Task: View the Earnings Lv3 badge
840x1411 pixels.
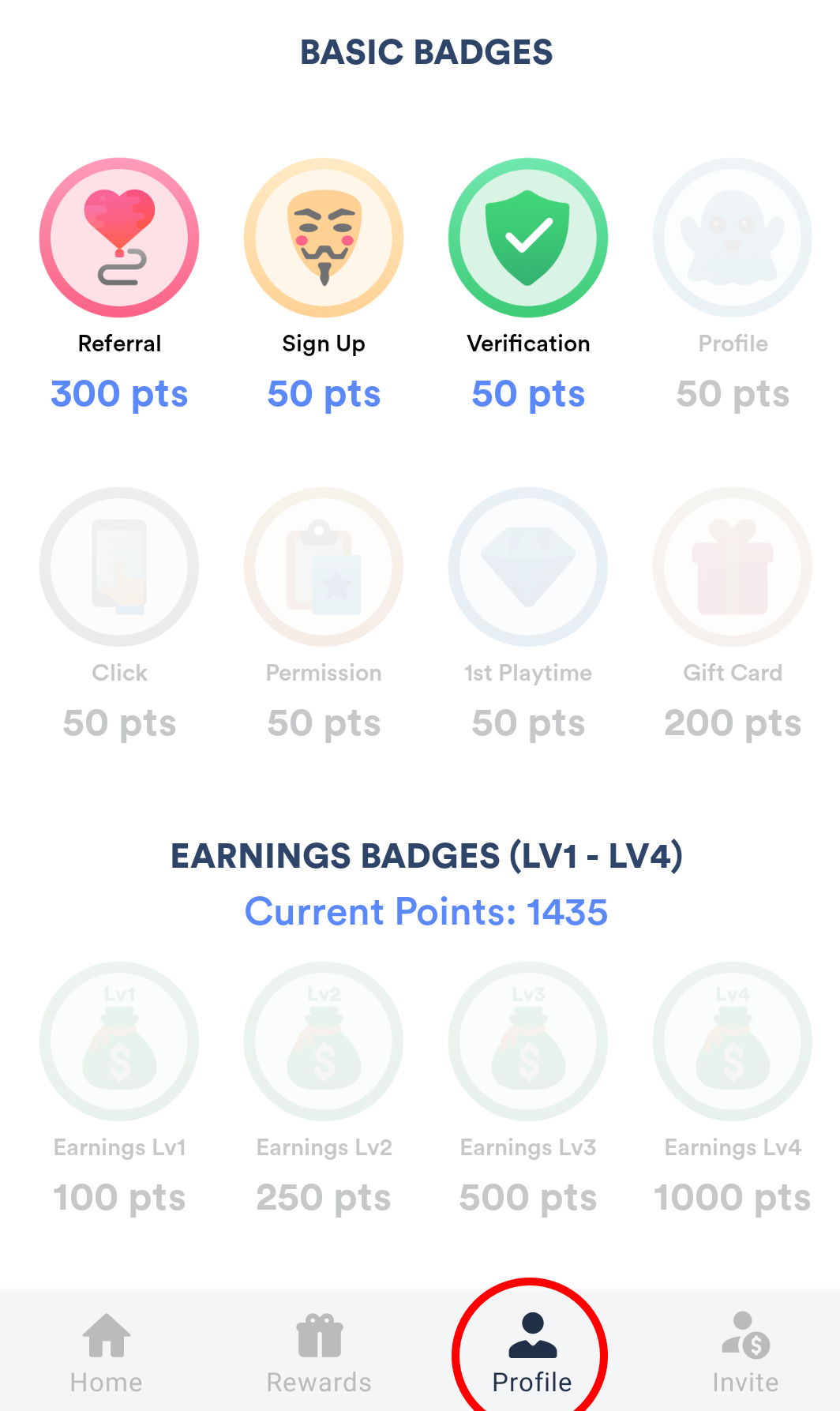Action: (528, 1041)
